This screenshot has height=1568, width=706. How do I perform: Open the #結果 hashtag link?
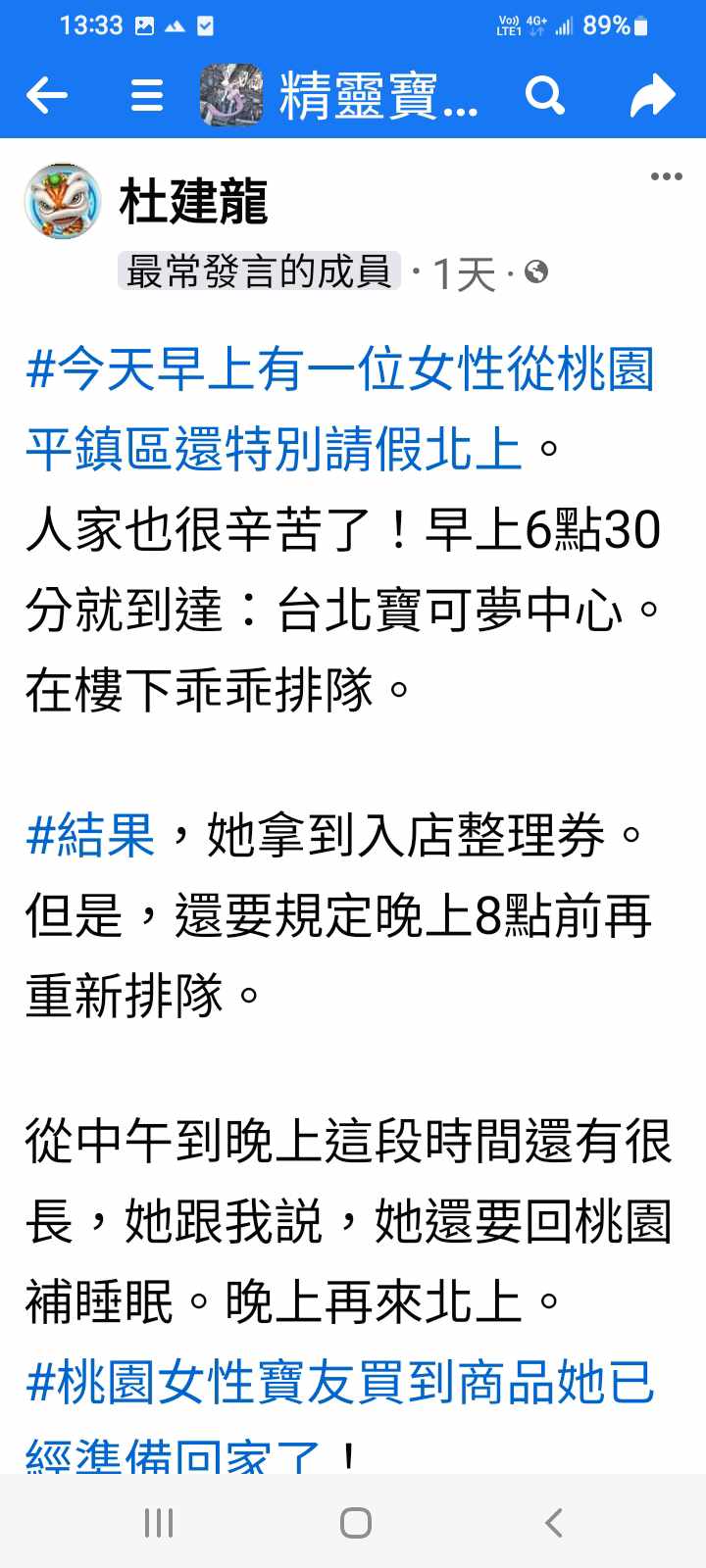90,836
